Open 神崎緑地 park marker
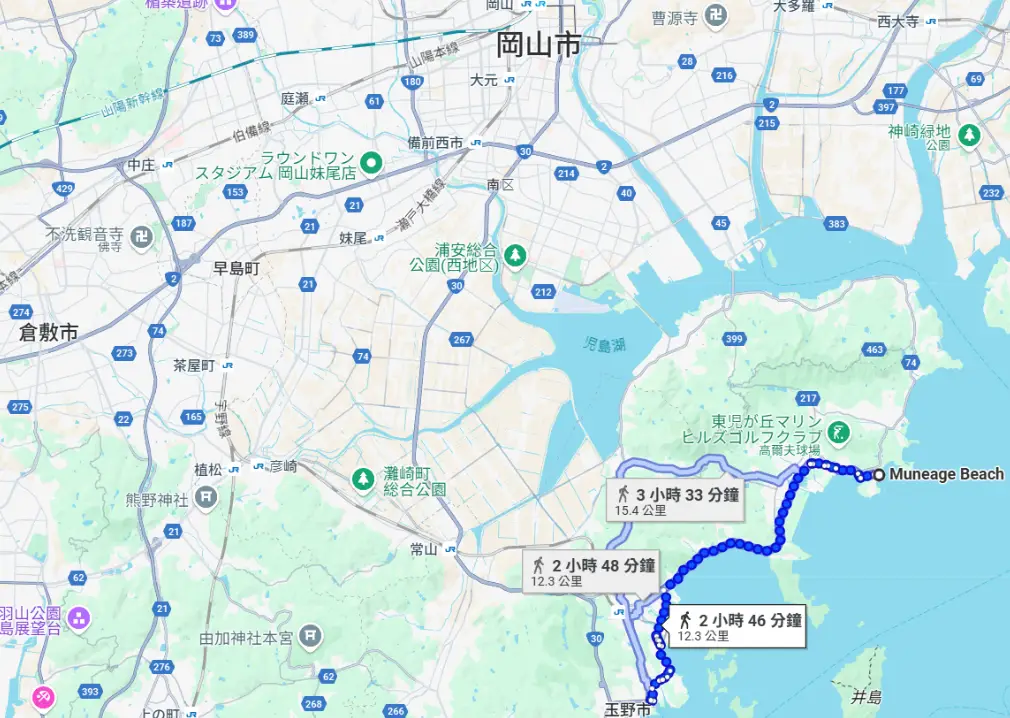This screenshot has width=1010, height=718. 968,134
